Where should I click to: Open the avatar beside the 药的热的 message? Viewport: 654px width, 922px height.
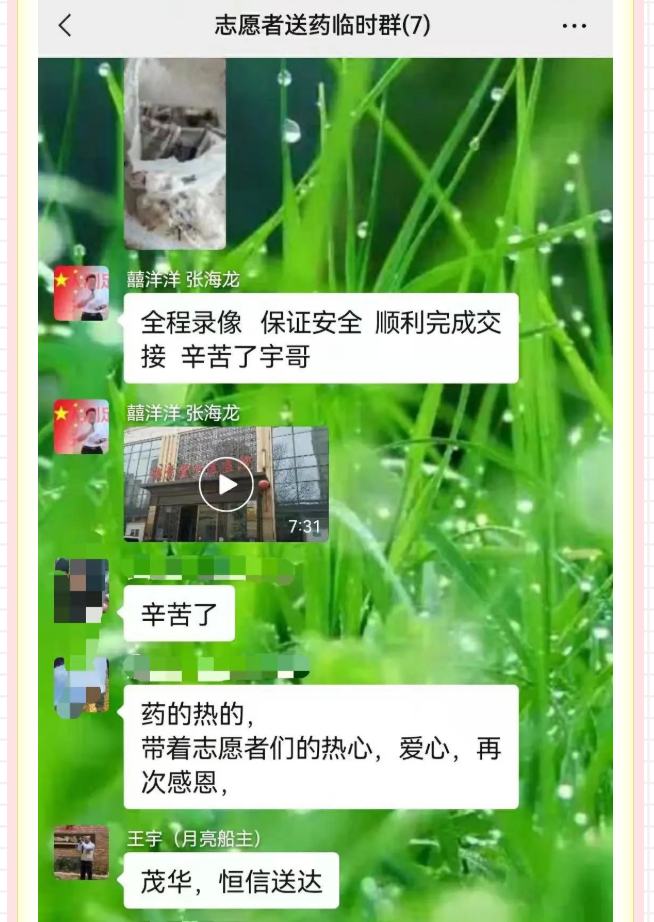coord(81,686)
